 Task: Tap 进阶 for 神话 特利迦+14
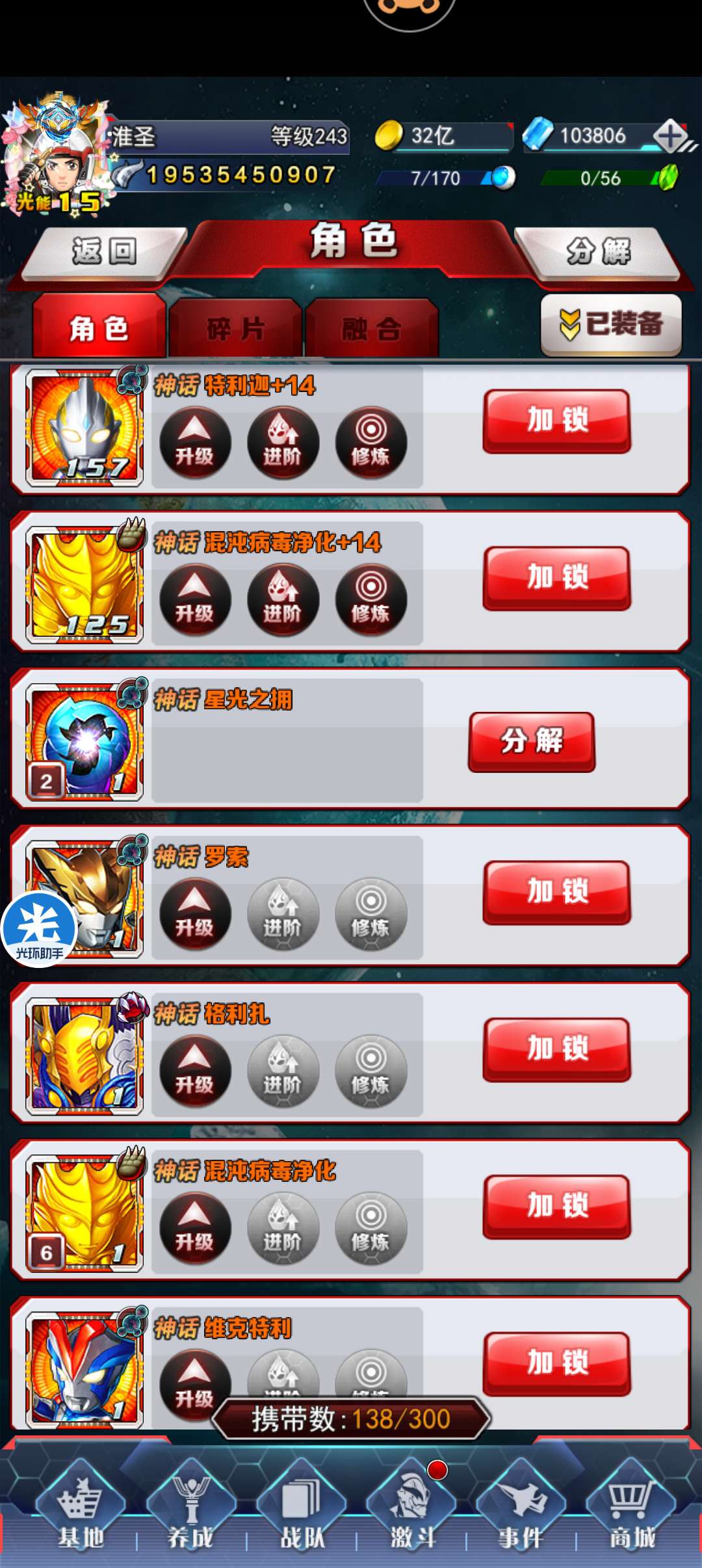point(283,443)
